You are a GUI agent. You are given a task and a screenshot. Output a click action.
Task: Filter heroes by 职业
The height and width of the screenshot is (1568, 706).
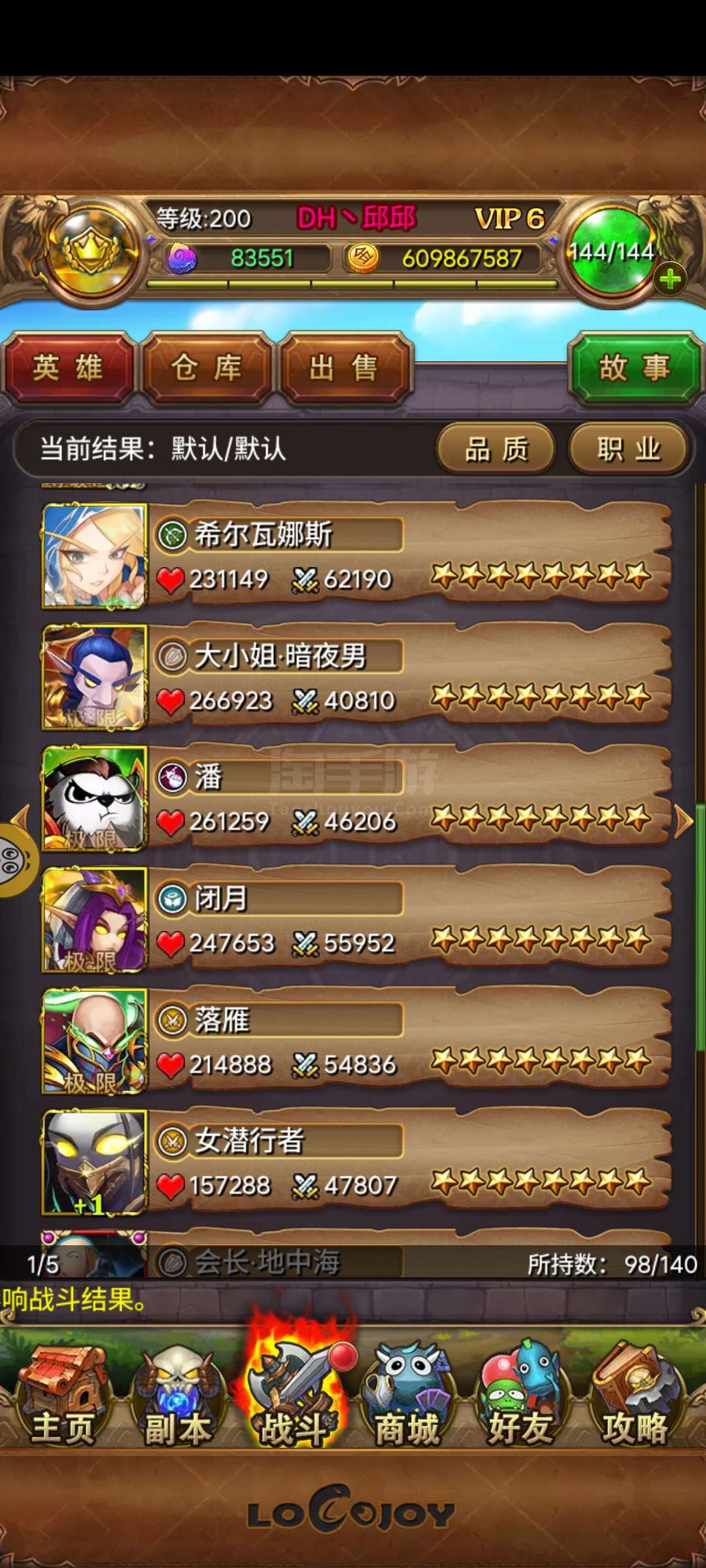(x=629, y=449)
